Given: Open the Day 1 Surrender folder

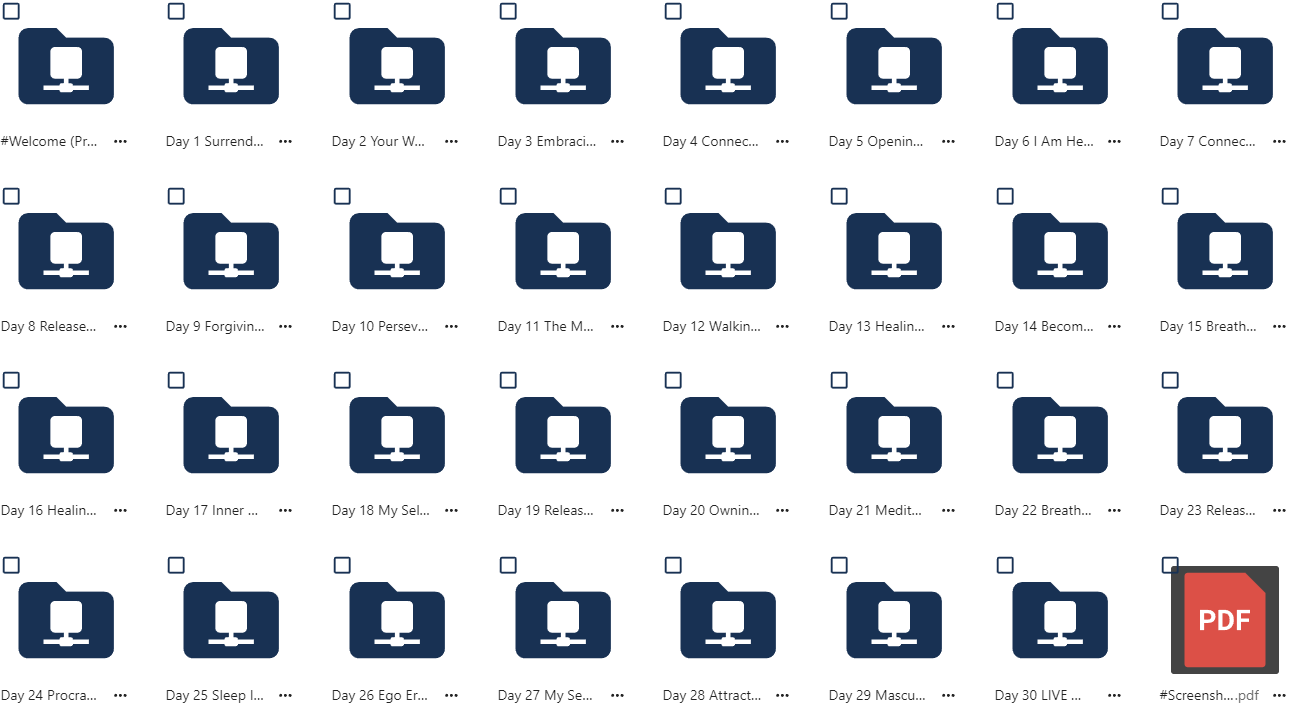Looking at the screenshot, I should click(231, 66).
